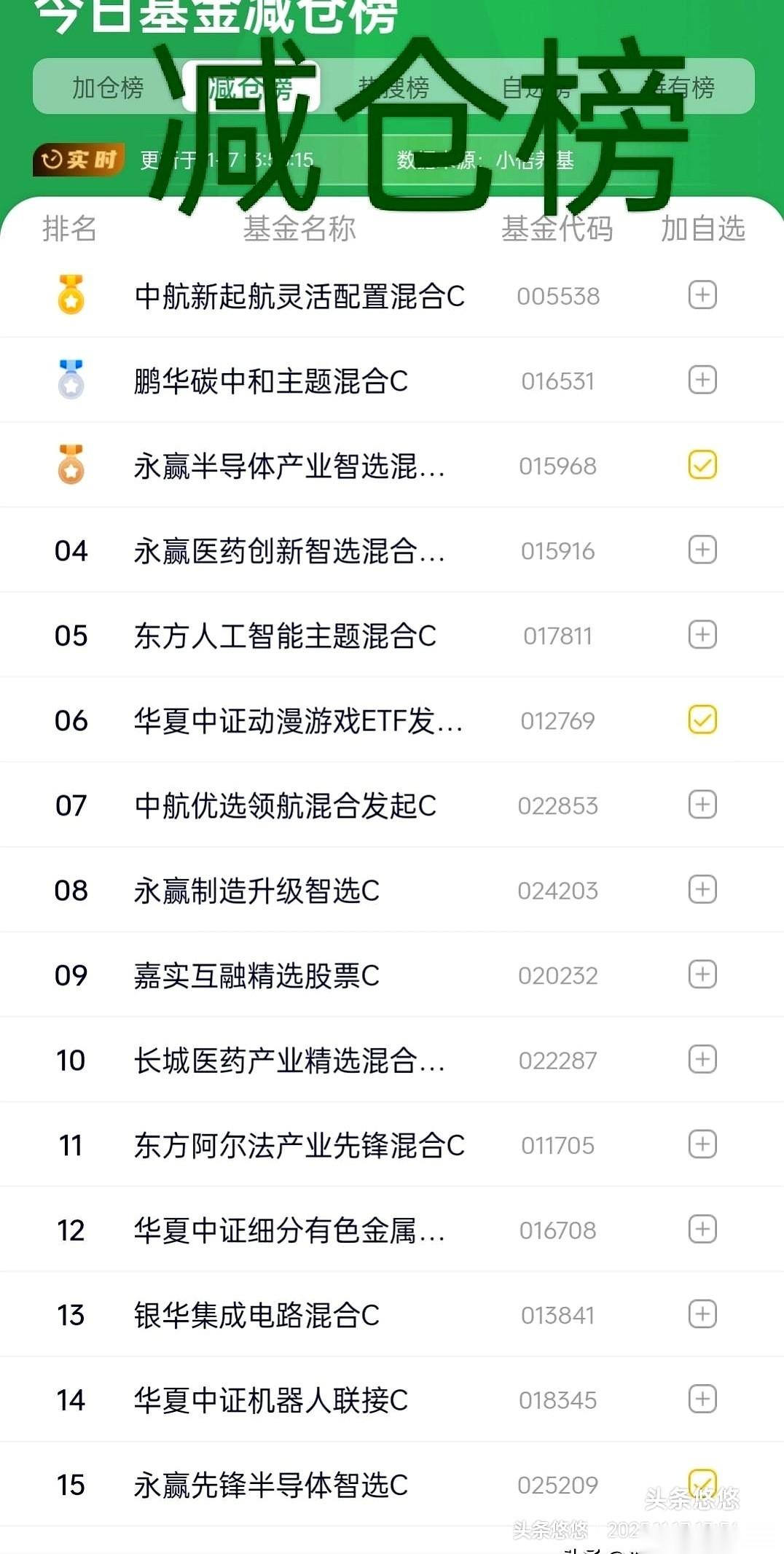The height and width of the screenshot is (1554, 784).
Task: Add 东方人工智能主题混合C to watchlist
Action: pyautogui.click(x=701, y=635)
